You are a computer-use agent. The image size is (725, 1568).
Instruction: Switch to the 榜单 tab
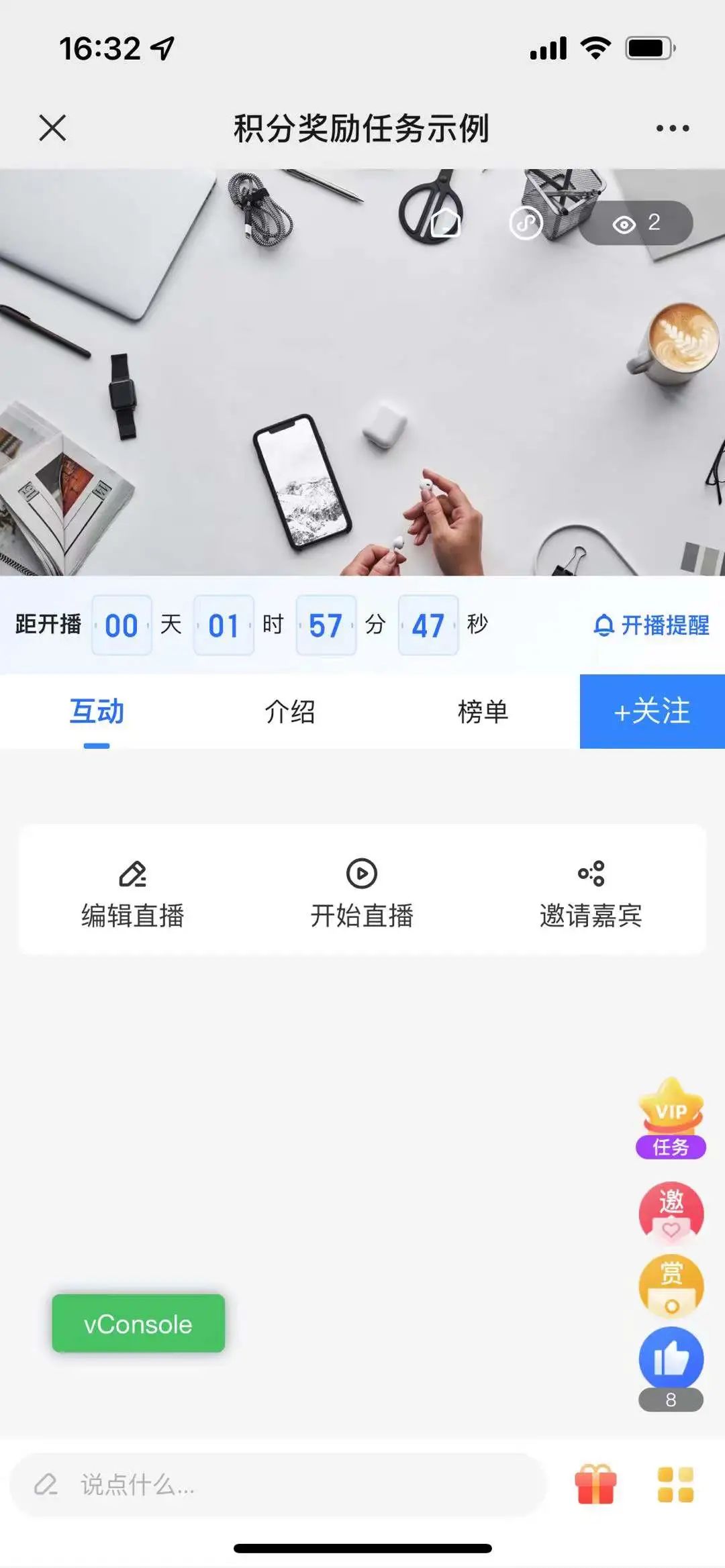[x=483, y=712]
